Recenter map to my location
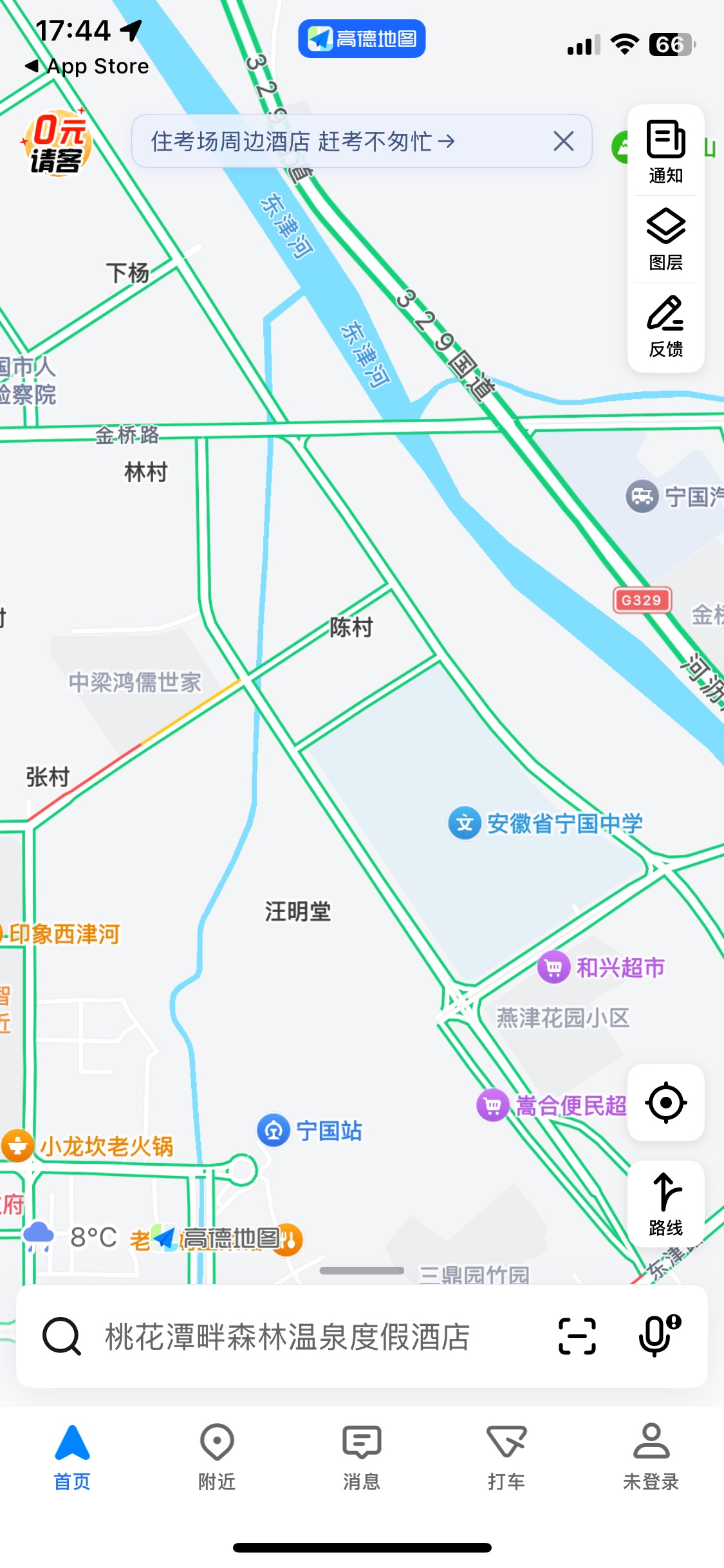The image size is (724, 1568). click(x=665, y=1103)
